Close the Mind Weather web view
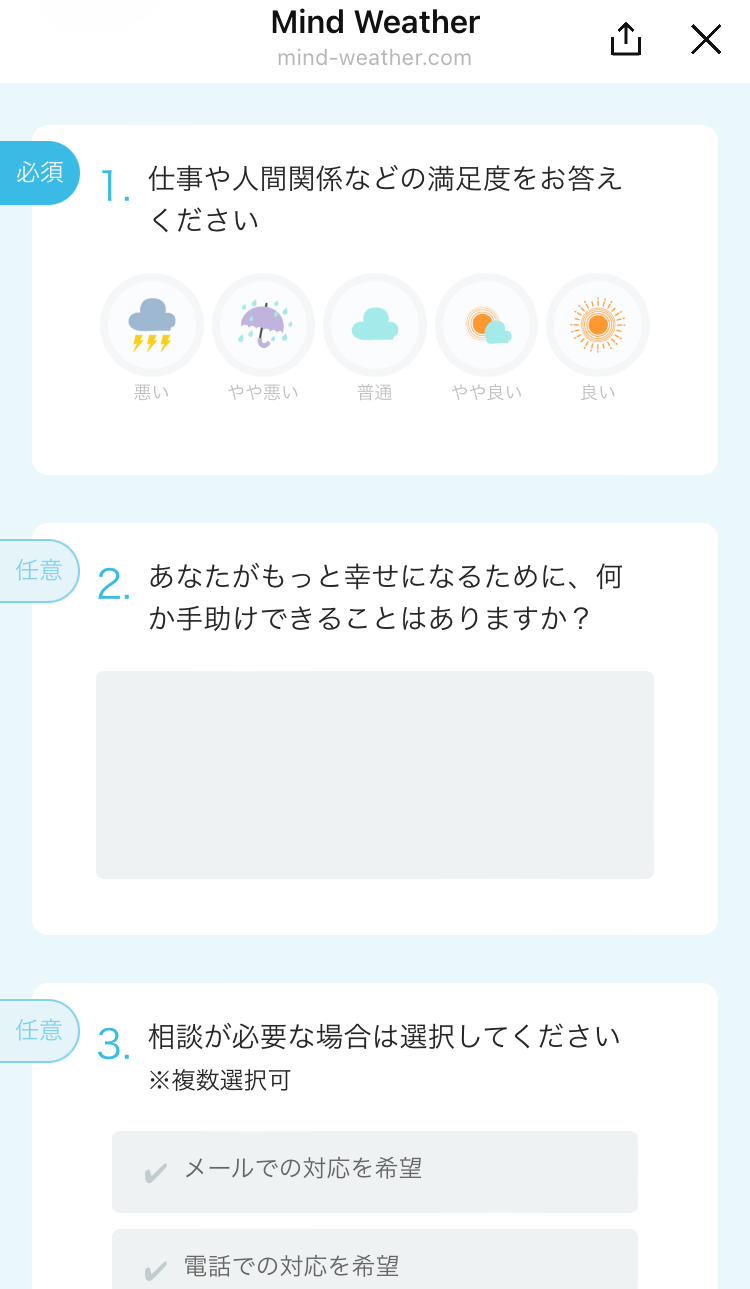The height and width of the screenshot is (1289, 750). click(706, 40)
